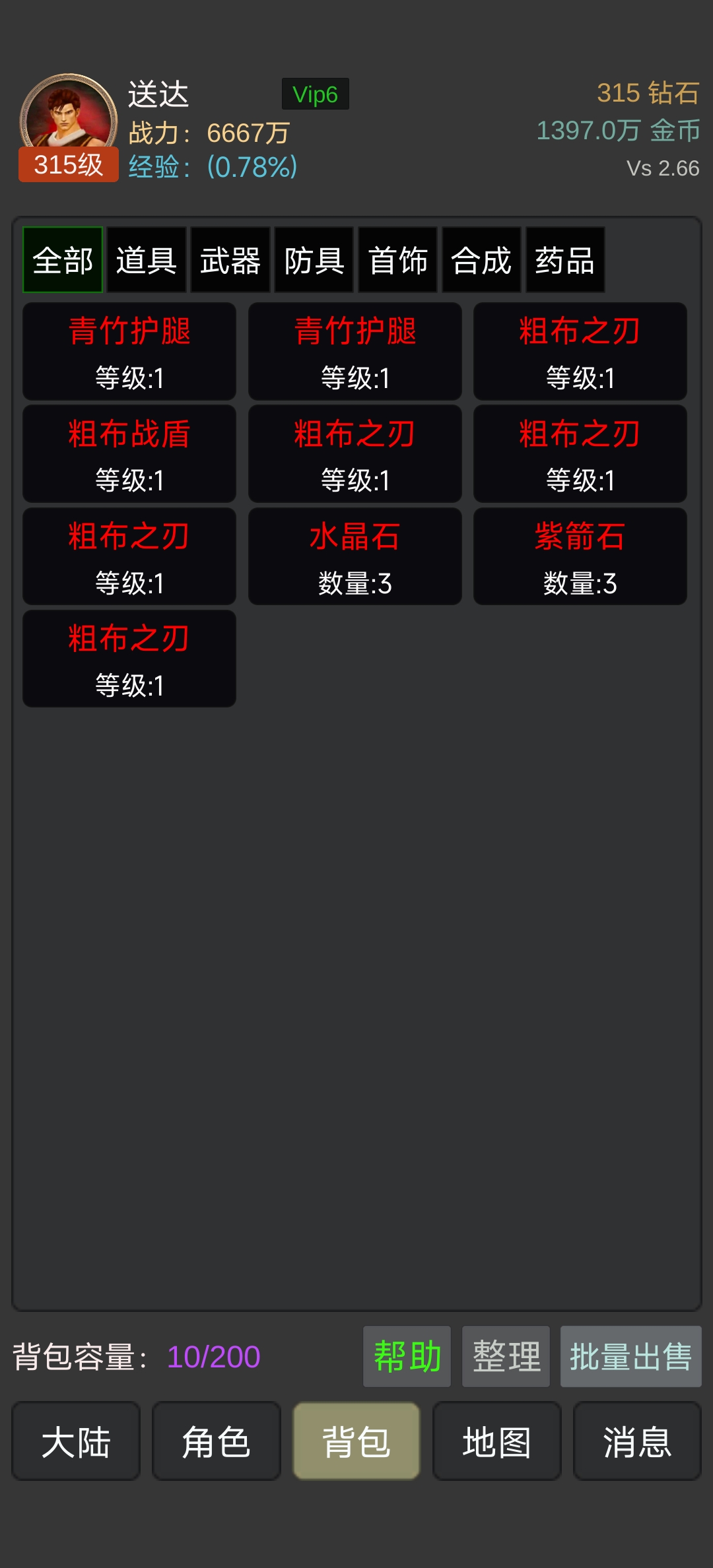
Task: Select the 水晶石 crystal stone item
Action: [354, 556]
